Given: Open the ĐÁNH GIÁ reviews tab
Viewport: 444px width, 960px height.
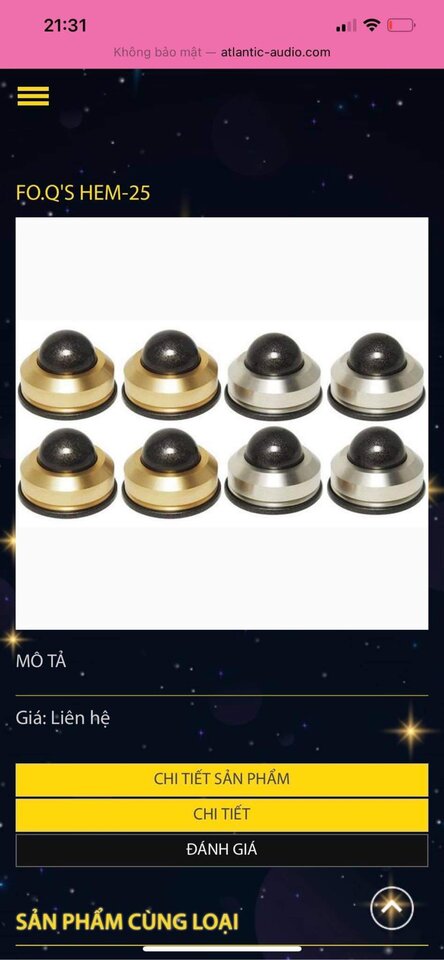Looking at the screenshot, I should click(222, 850).
